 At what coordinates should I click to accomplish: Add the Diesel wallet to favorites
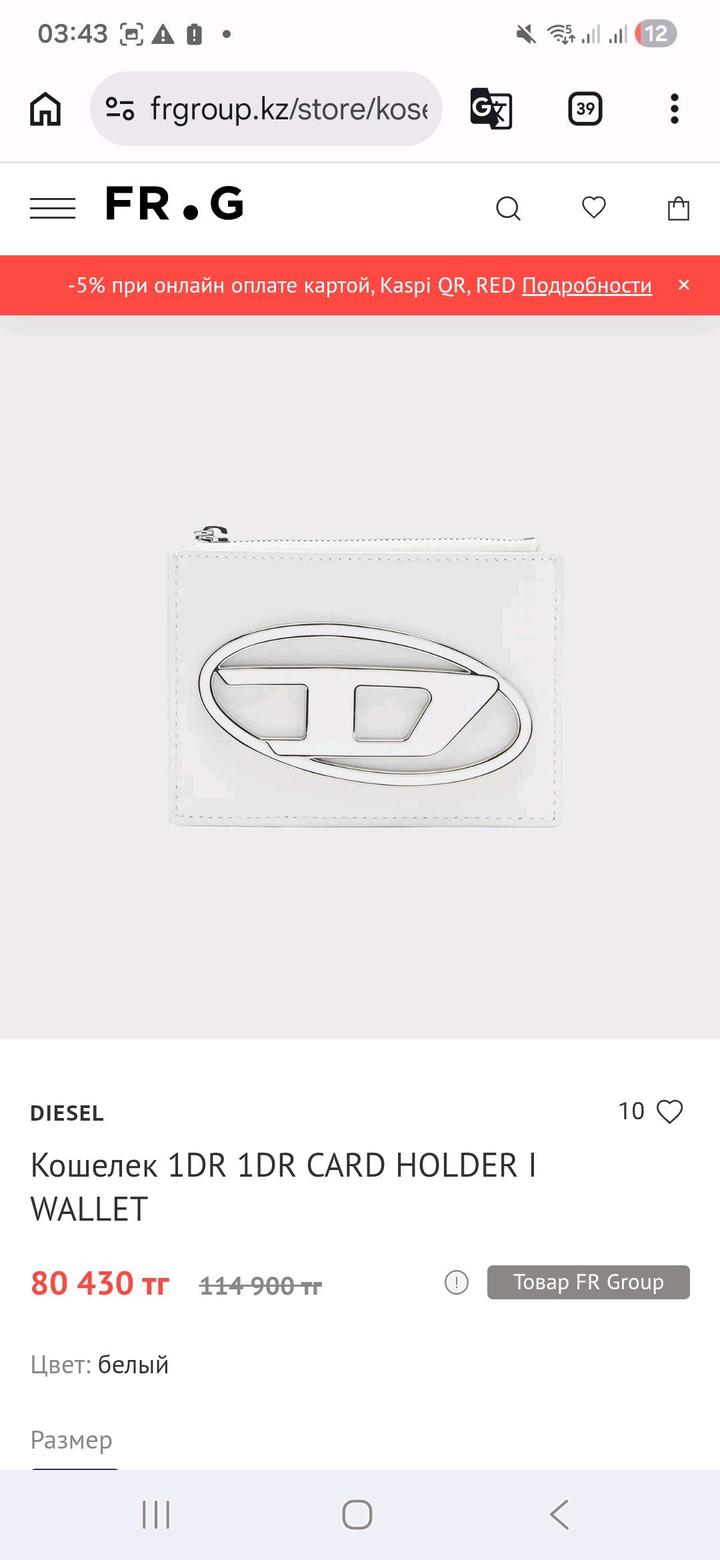pos(669,1112)
